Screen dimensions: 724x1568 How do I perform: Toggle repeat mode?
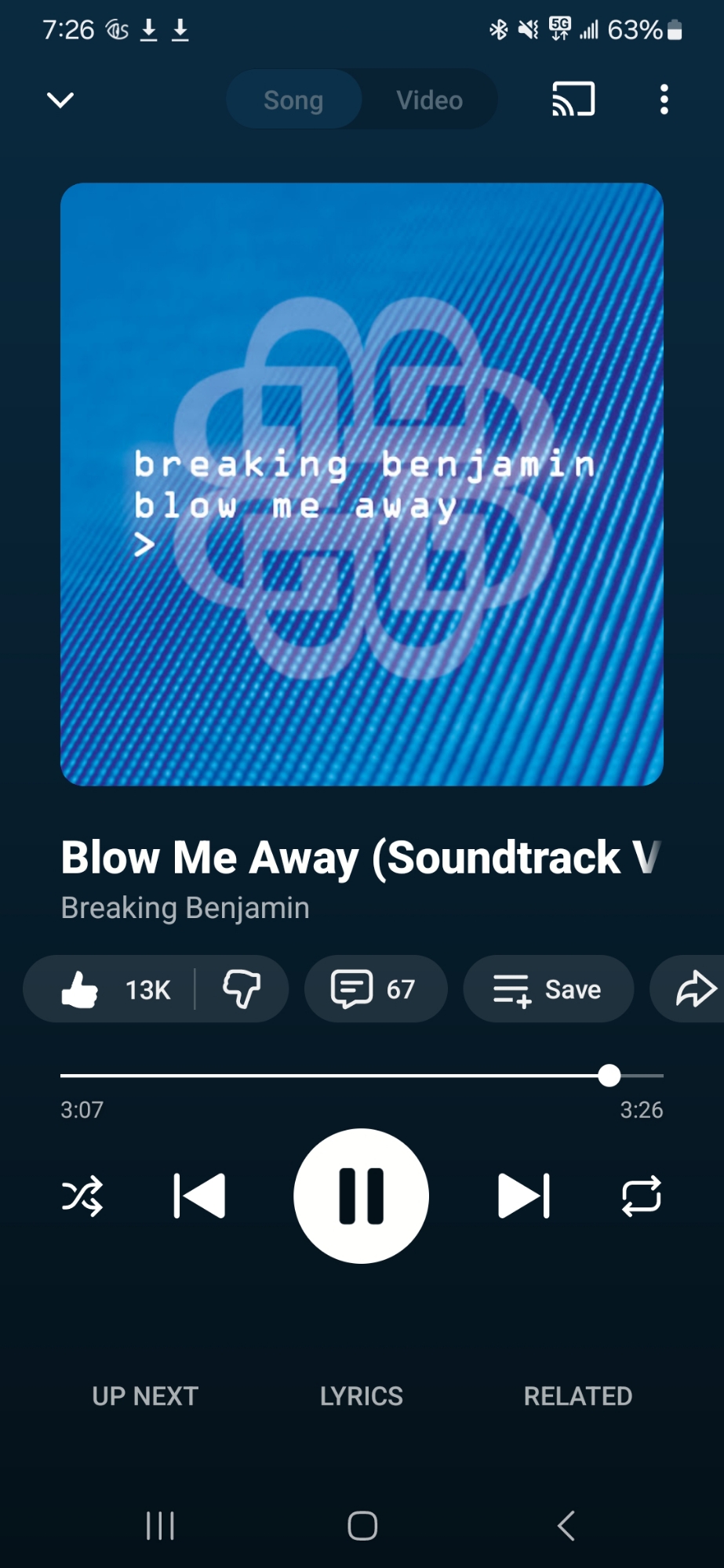(x=641, y=1196)
